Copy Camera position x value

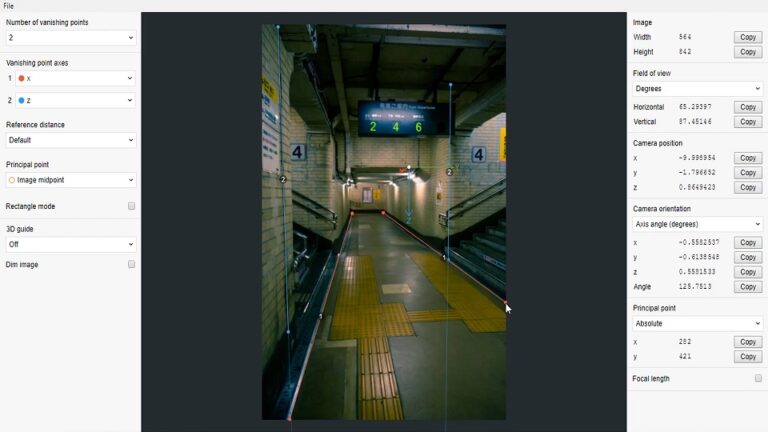click(x=747, y=158)
